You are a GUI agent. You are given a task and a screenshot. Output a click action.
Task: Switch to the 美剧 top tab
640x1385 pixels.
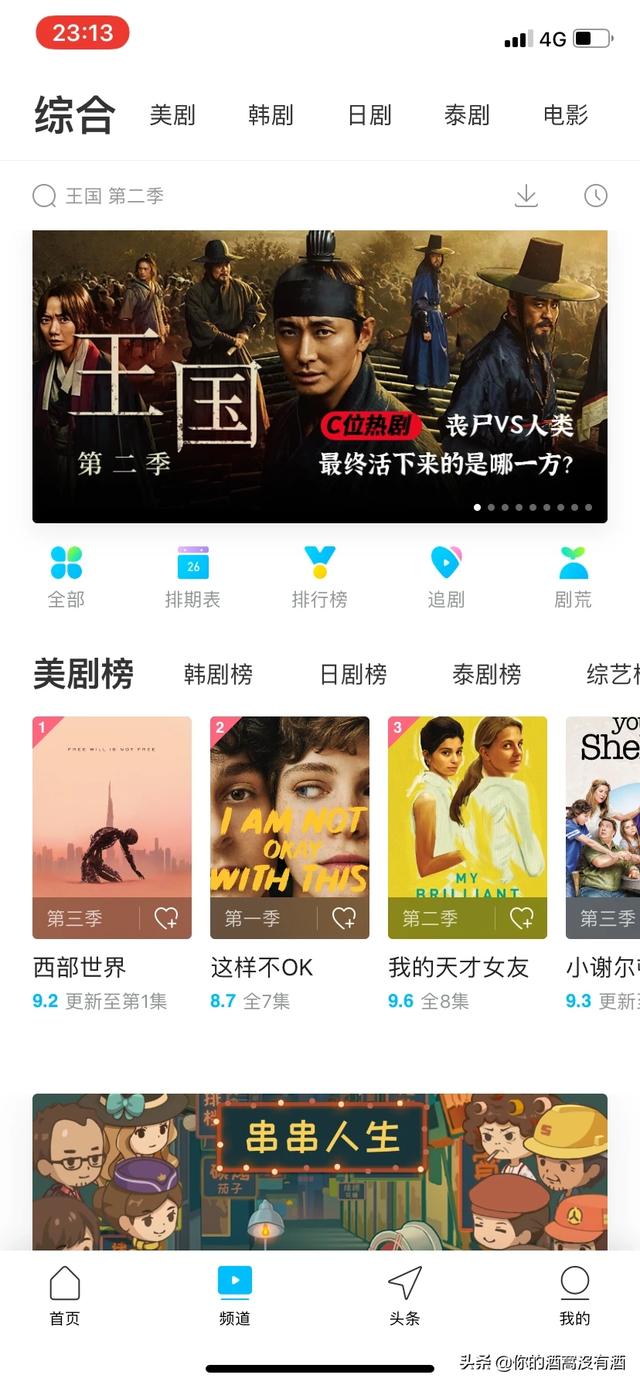172,115
